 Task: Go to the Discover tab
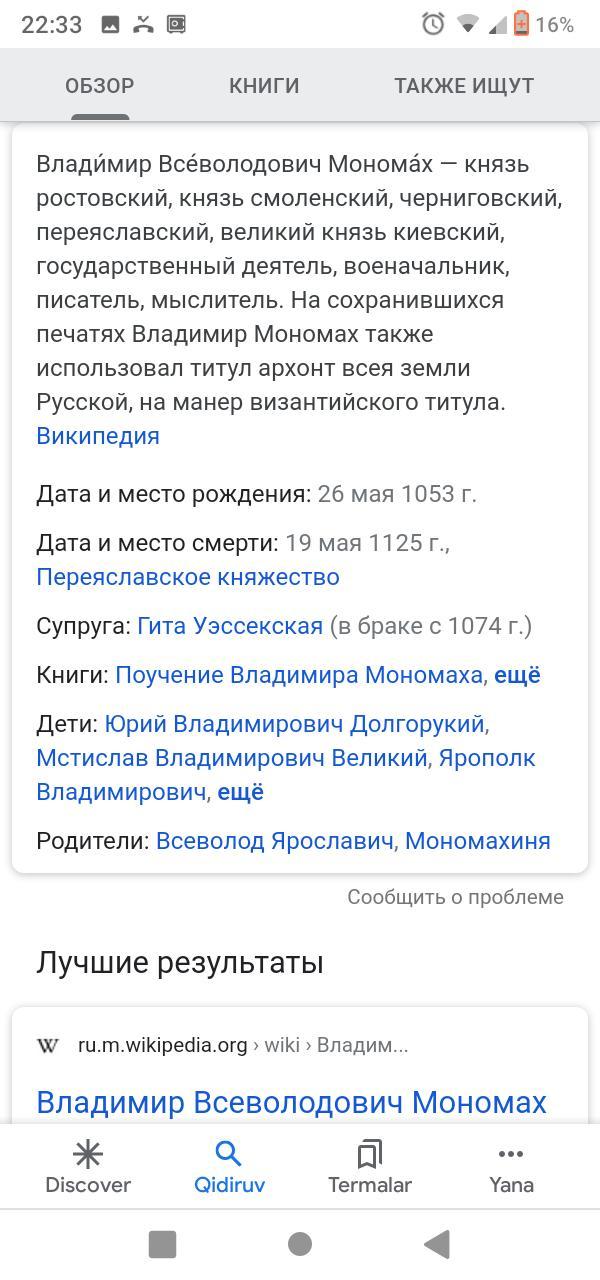click(x=88, y=1168)
